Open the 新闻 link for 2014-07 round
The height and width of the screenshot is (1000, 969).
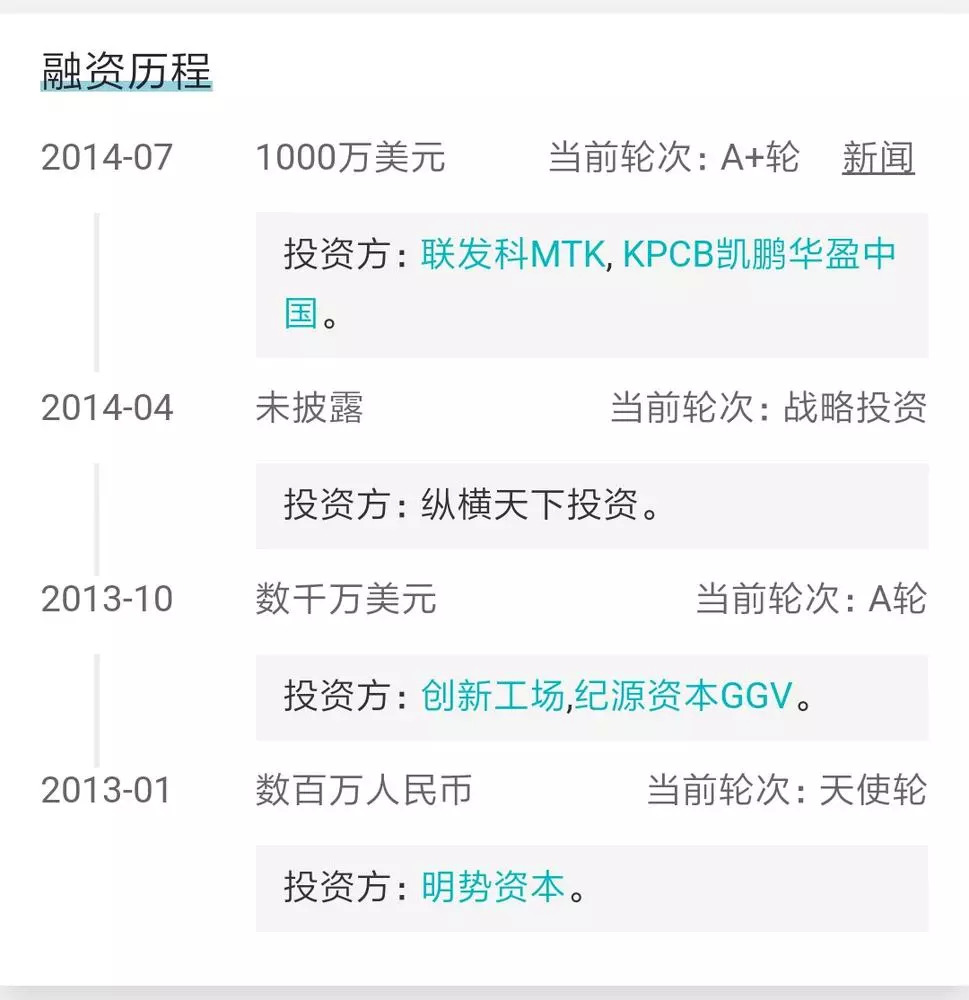tap(877, 158)
